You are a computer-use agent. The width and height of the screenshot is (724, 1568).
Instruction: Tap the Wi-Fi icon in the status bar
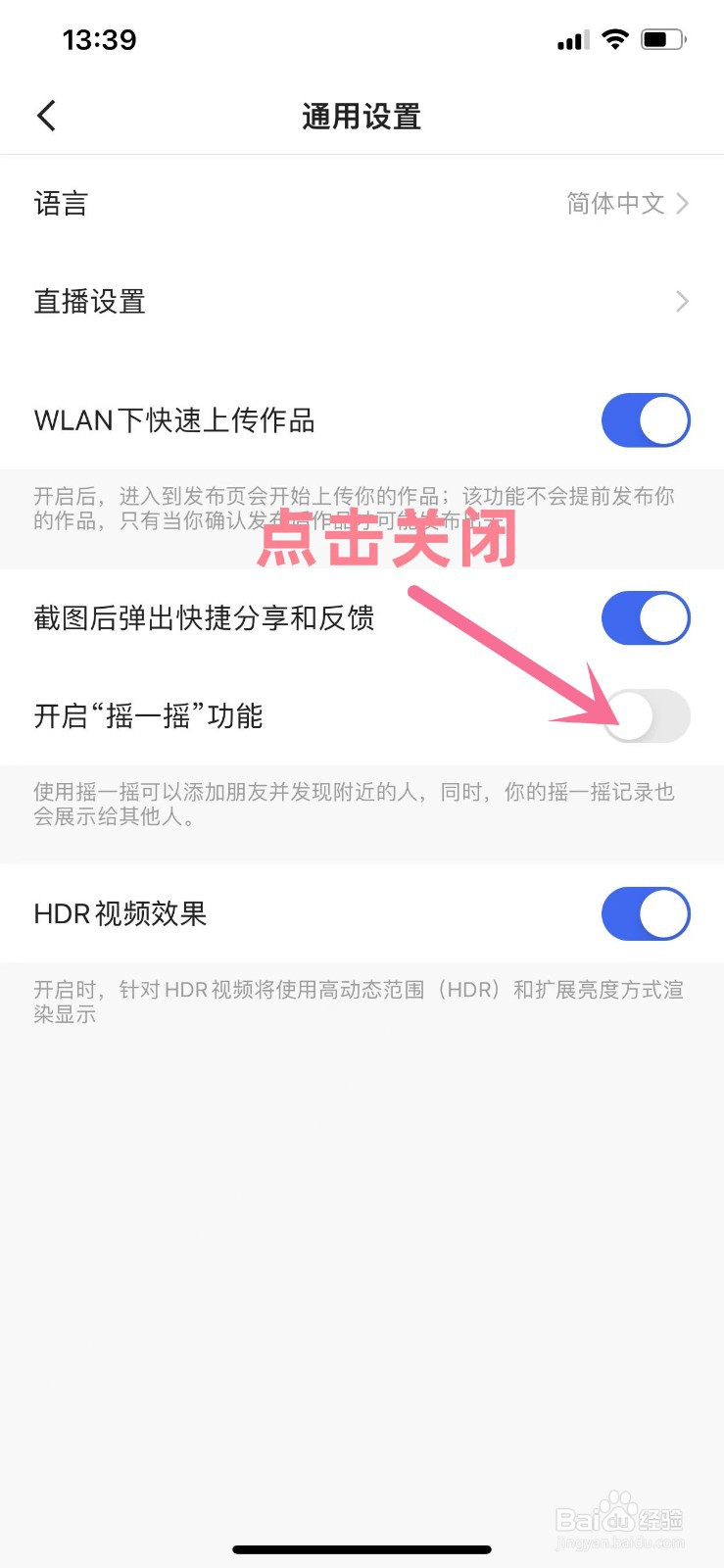[x=614, y=39]
